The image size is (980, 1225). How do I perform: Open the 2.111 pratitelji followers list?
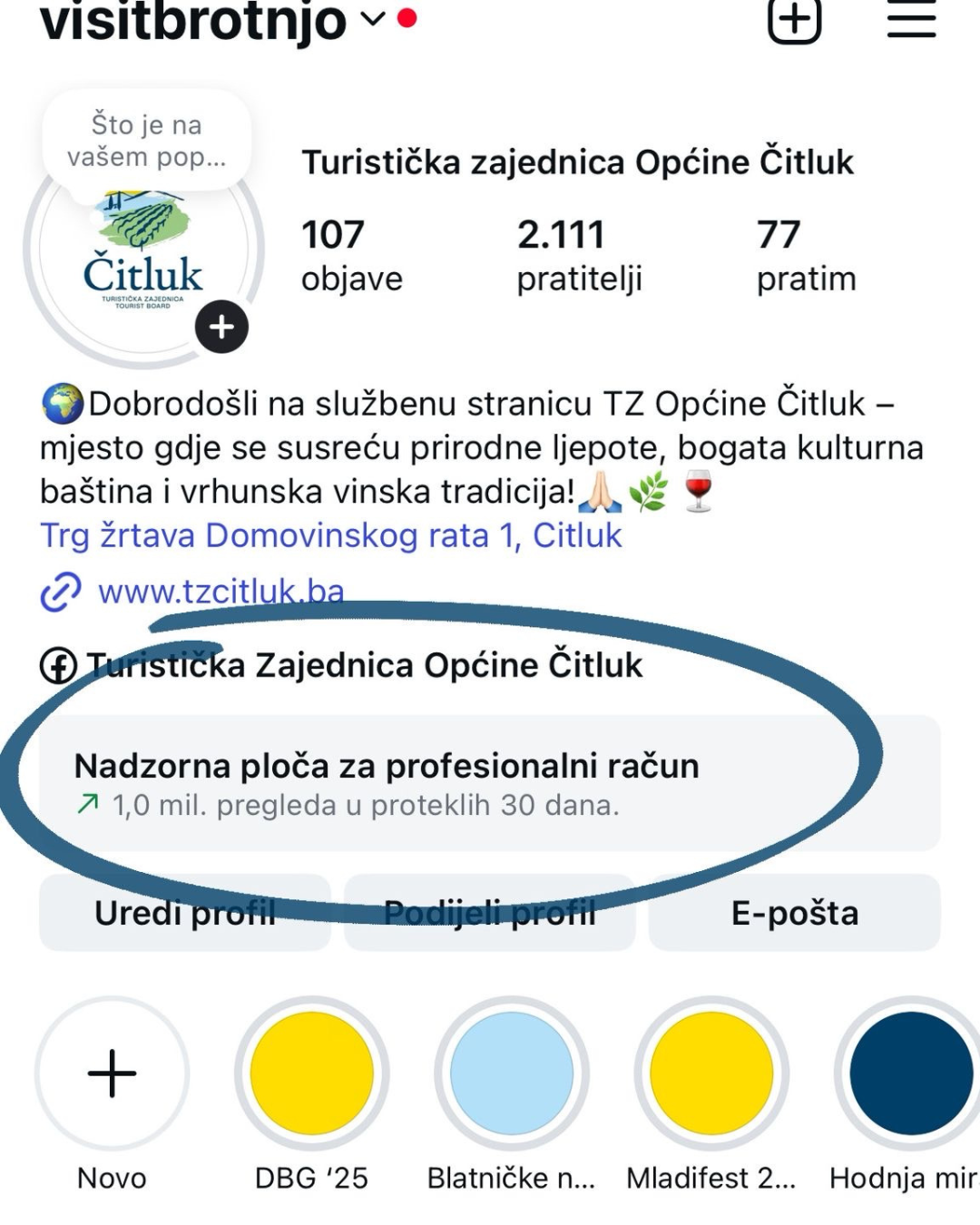click(579, 255)
